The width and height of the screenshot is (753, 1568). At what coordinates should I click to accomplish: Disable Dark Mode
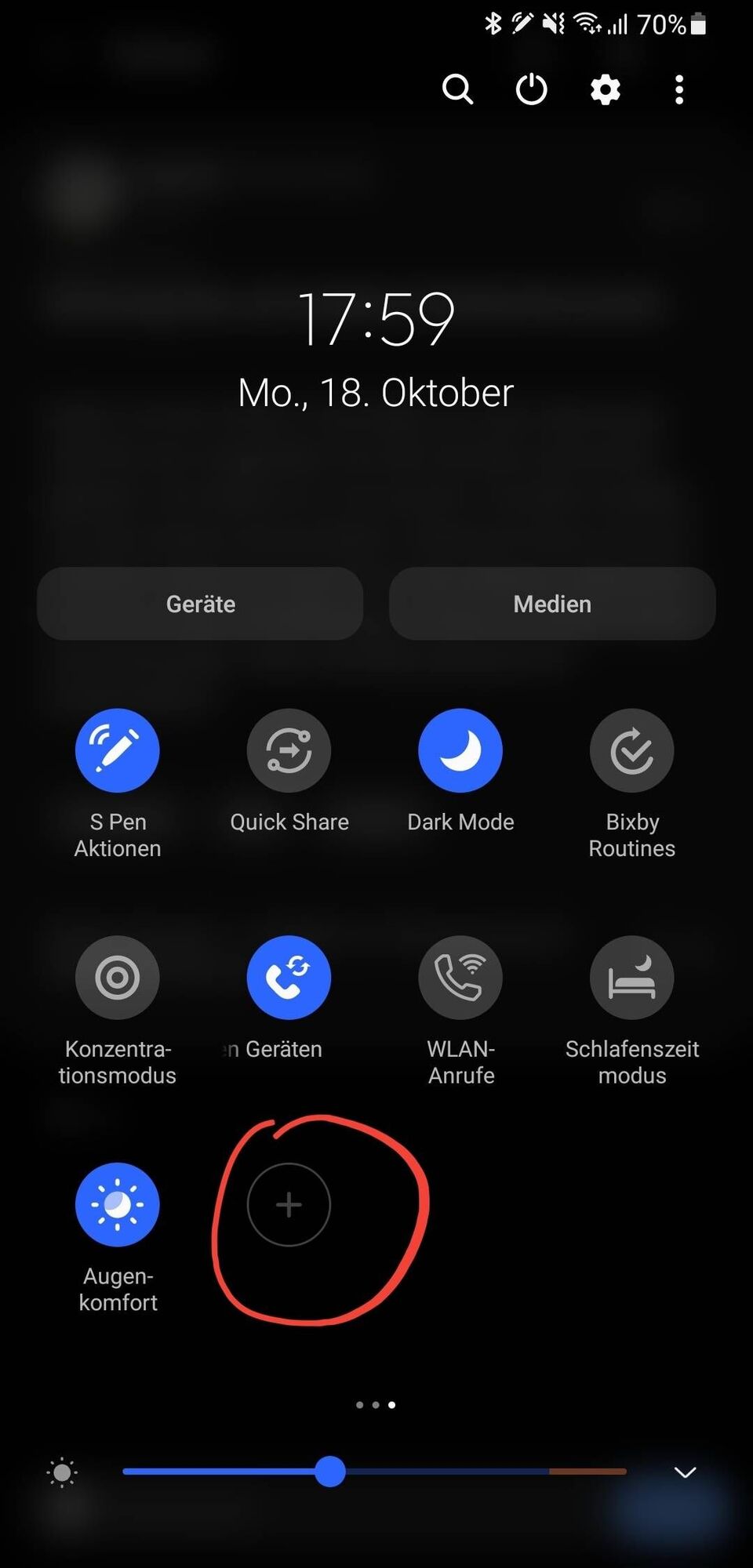(460, 750)
